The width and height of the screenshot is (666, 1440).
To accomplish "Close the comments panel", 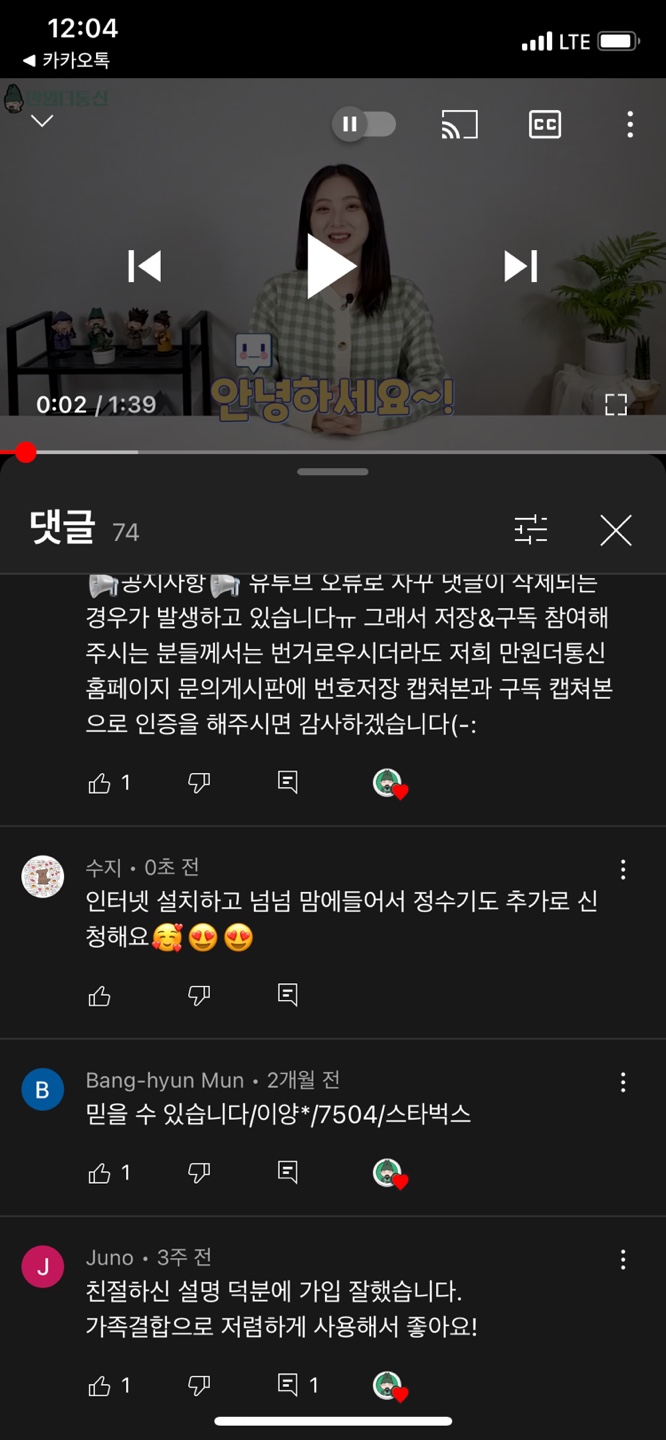I will [615, 530].
